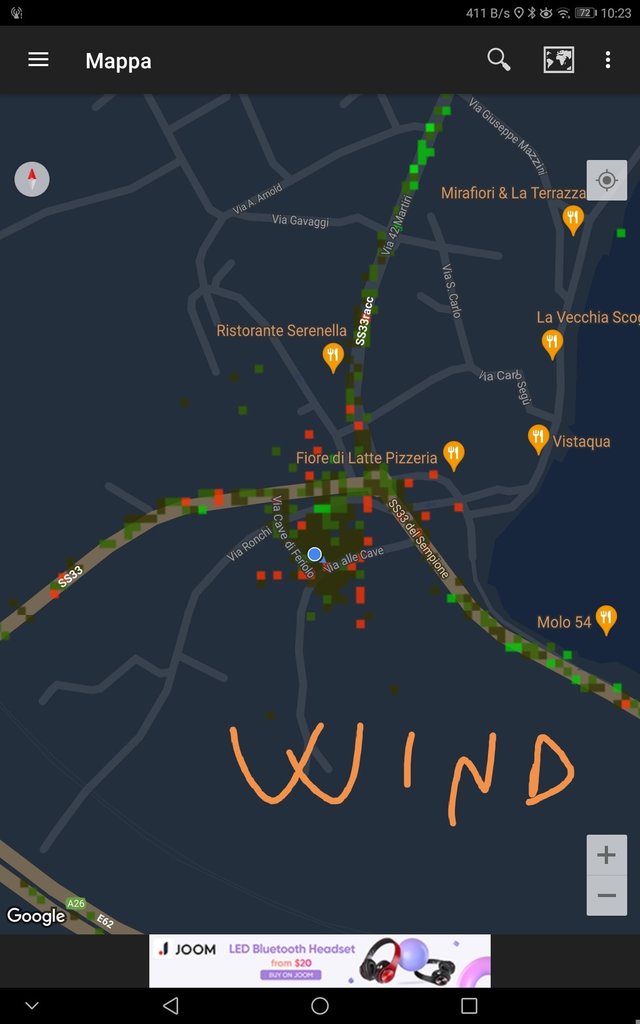
Task: Select the Fiore di Latte Pizzeria marker
Action: [x=453, y=455]
